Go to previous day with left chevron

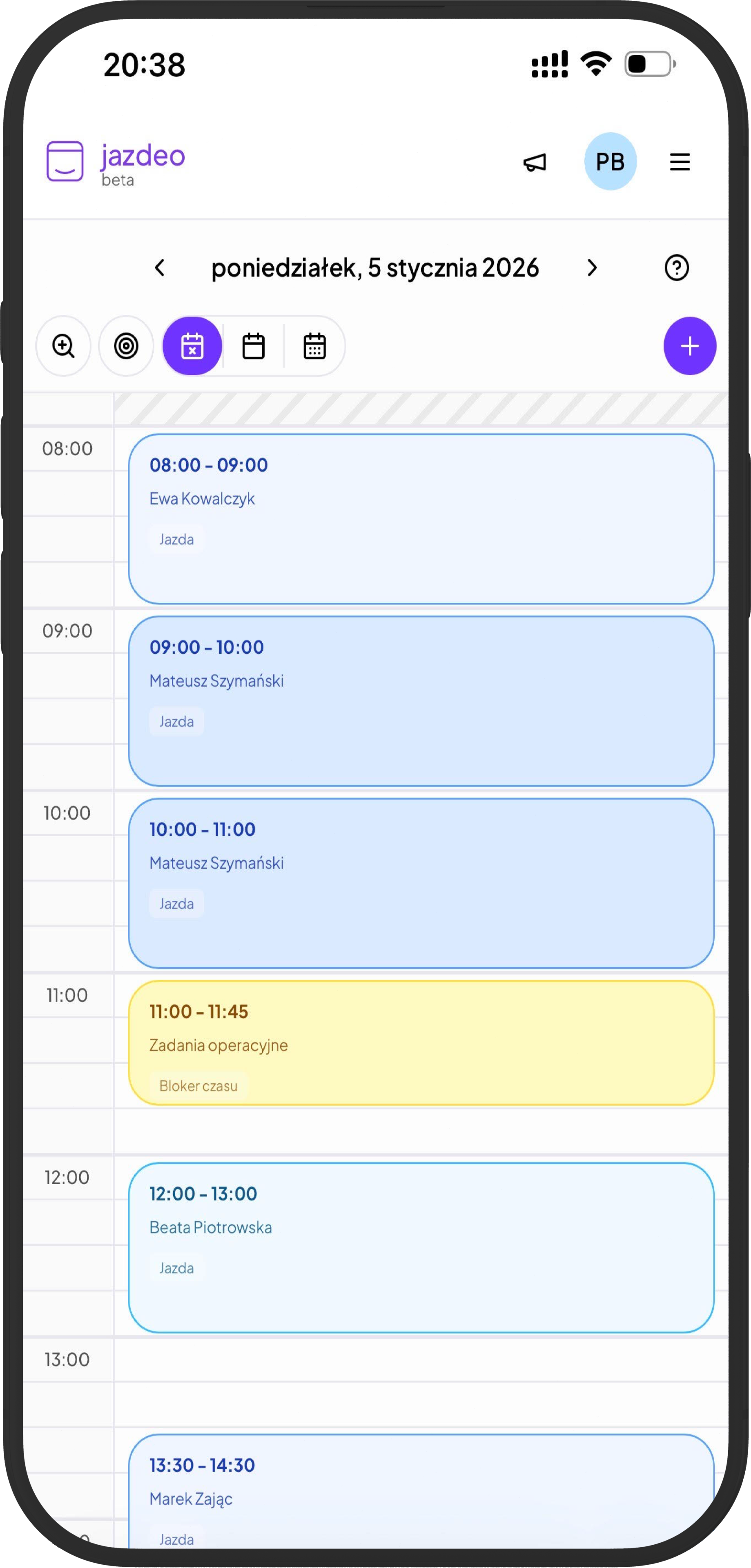[x=160, y=267]
